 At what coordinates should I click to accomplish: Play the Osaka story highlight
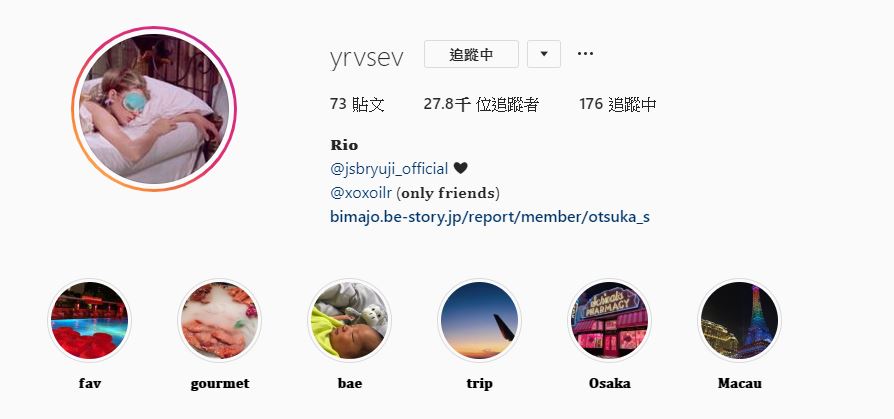pyautogui.click(x=609, y=320)
